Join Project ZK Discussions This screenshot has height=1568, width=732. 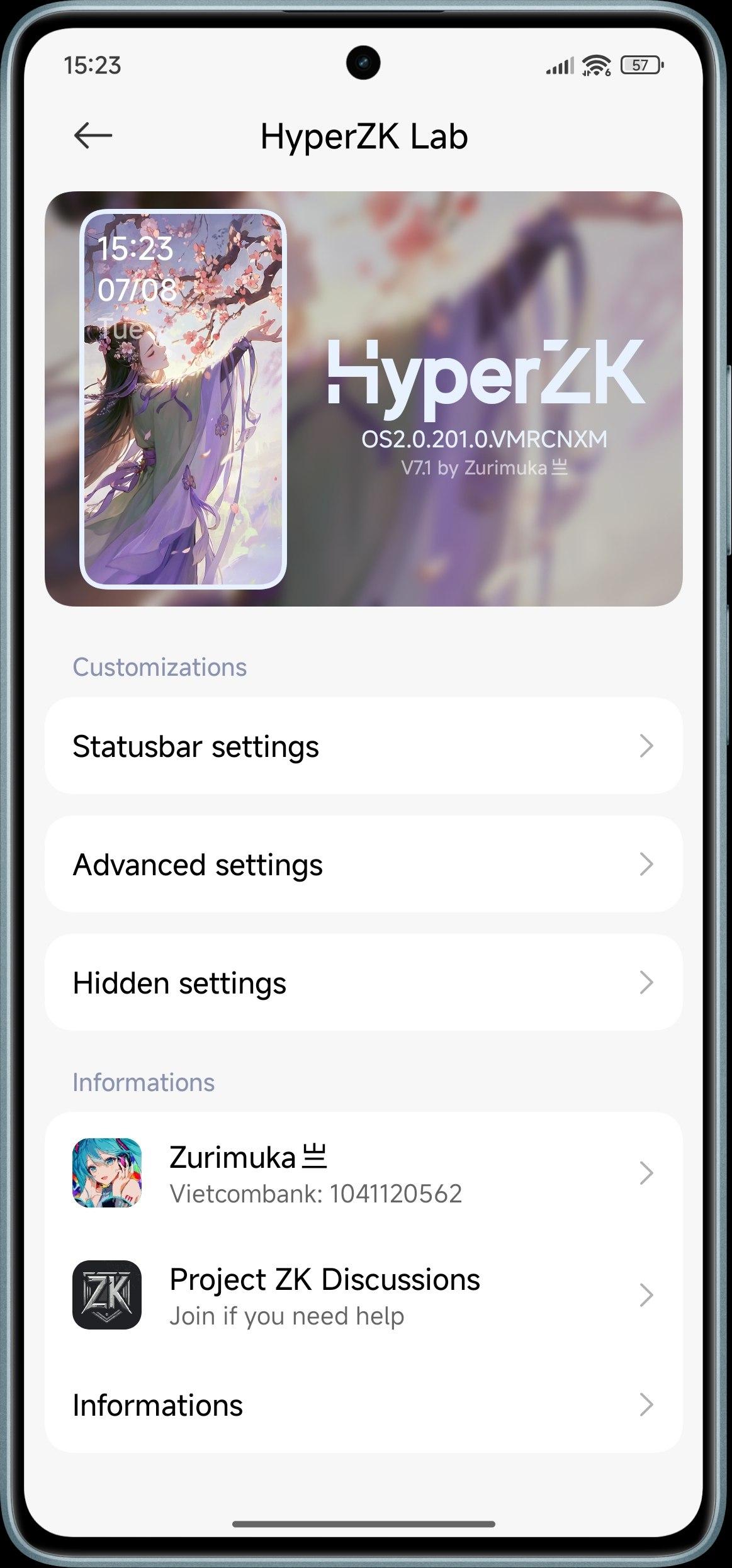pos(364,1295)
